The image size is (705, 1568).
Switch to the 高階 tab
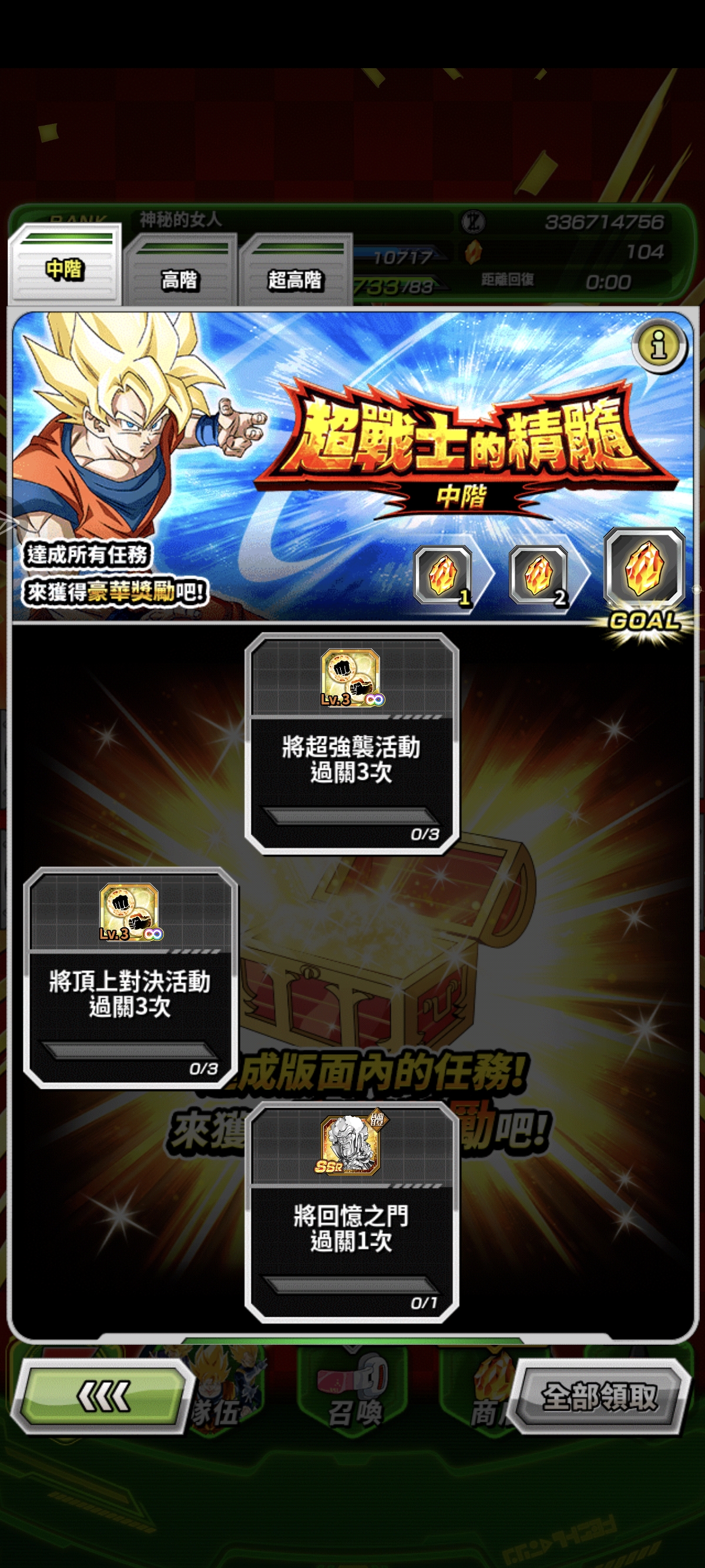[x=180, y=270]
